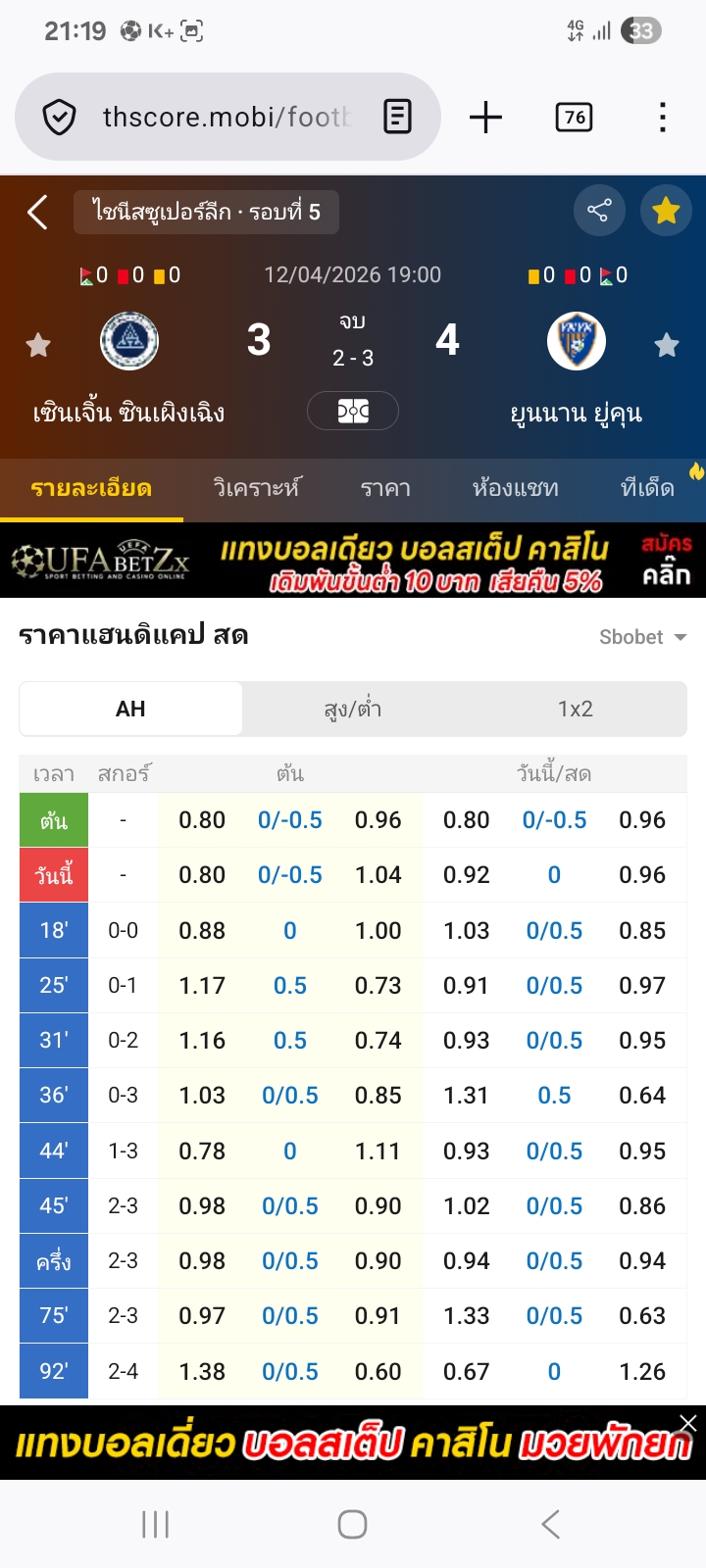706x1568 pixels.
Task: Open the browser overflow menu
Action: click(x=663, y=118)
